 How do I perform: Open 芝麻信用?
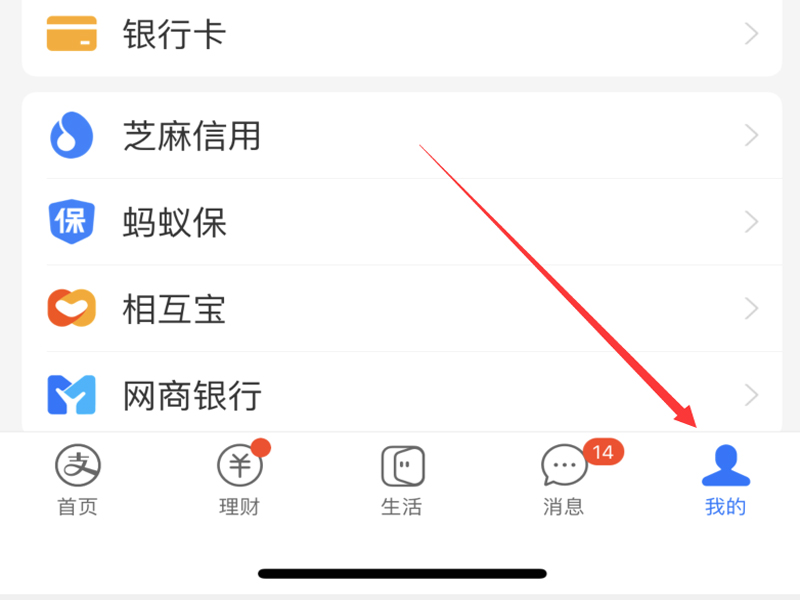pyautogui.click(x=400, y=135)
